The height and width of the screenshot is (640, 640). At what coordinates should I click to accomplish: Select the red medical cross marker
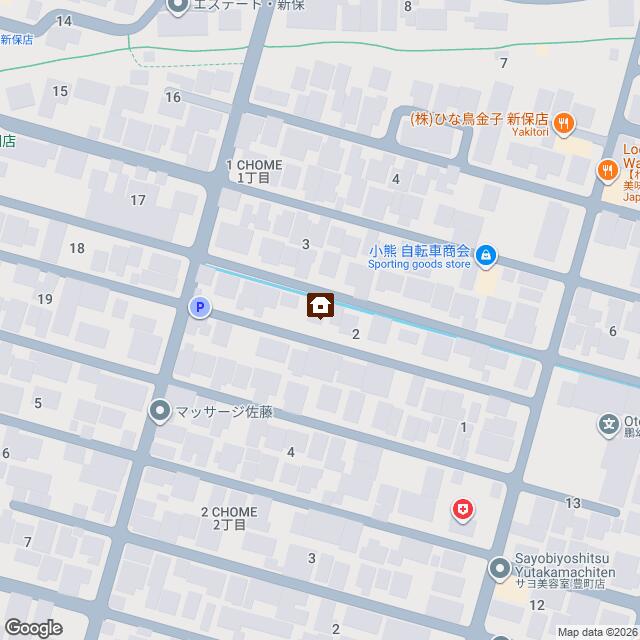point(462,511)
